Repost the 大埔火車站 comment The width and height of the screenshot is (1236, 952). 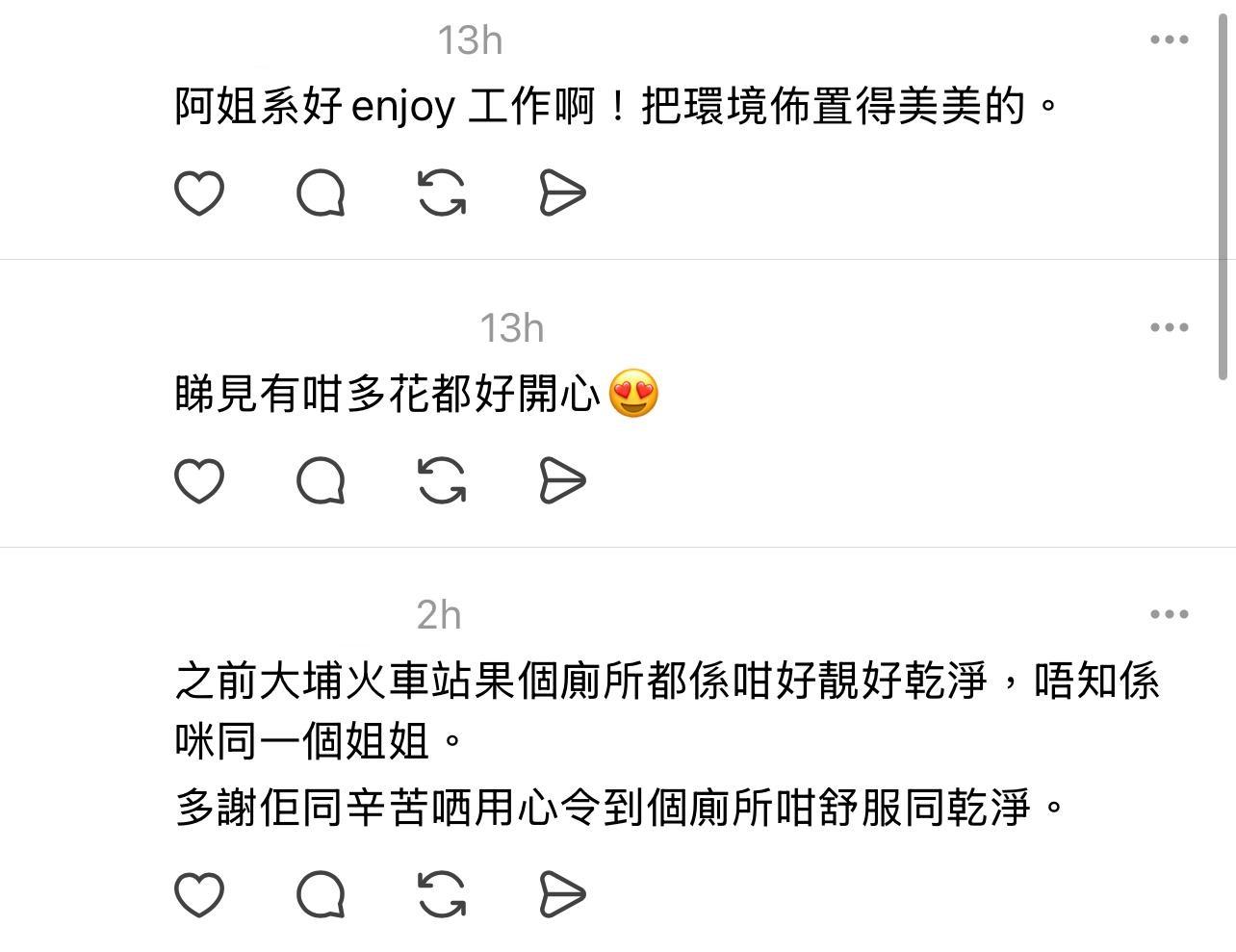point(442,894)
